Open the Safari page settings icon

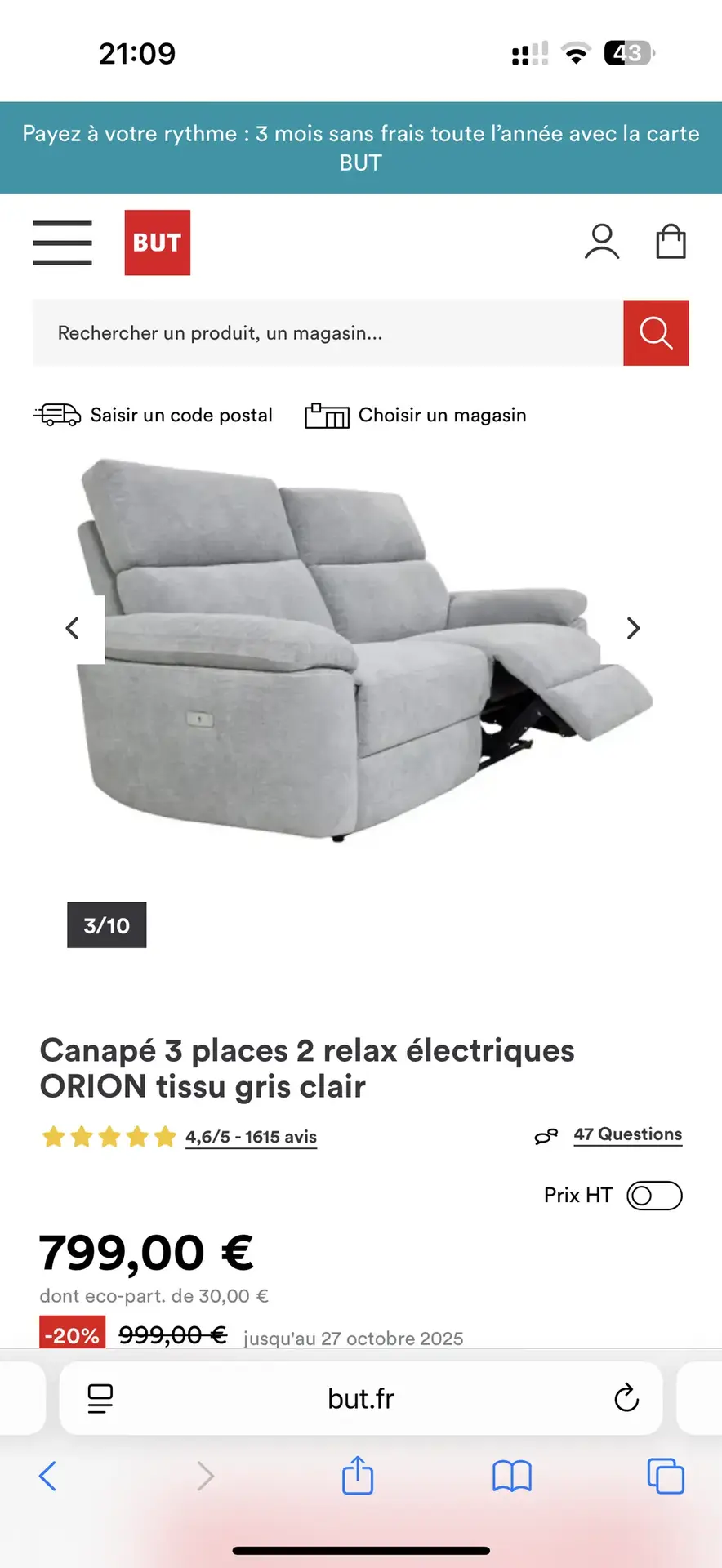(100, 1399)
